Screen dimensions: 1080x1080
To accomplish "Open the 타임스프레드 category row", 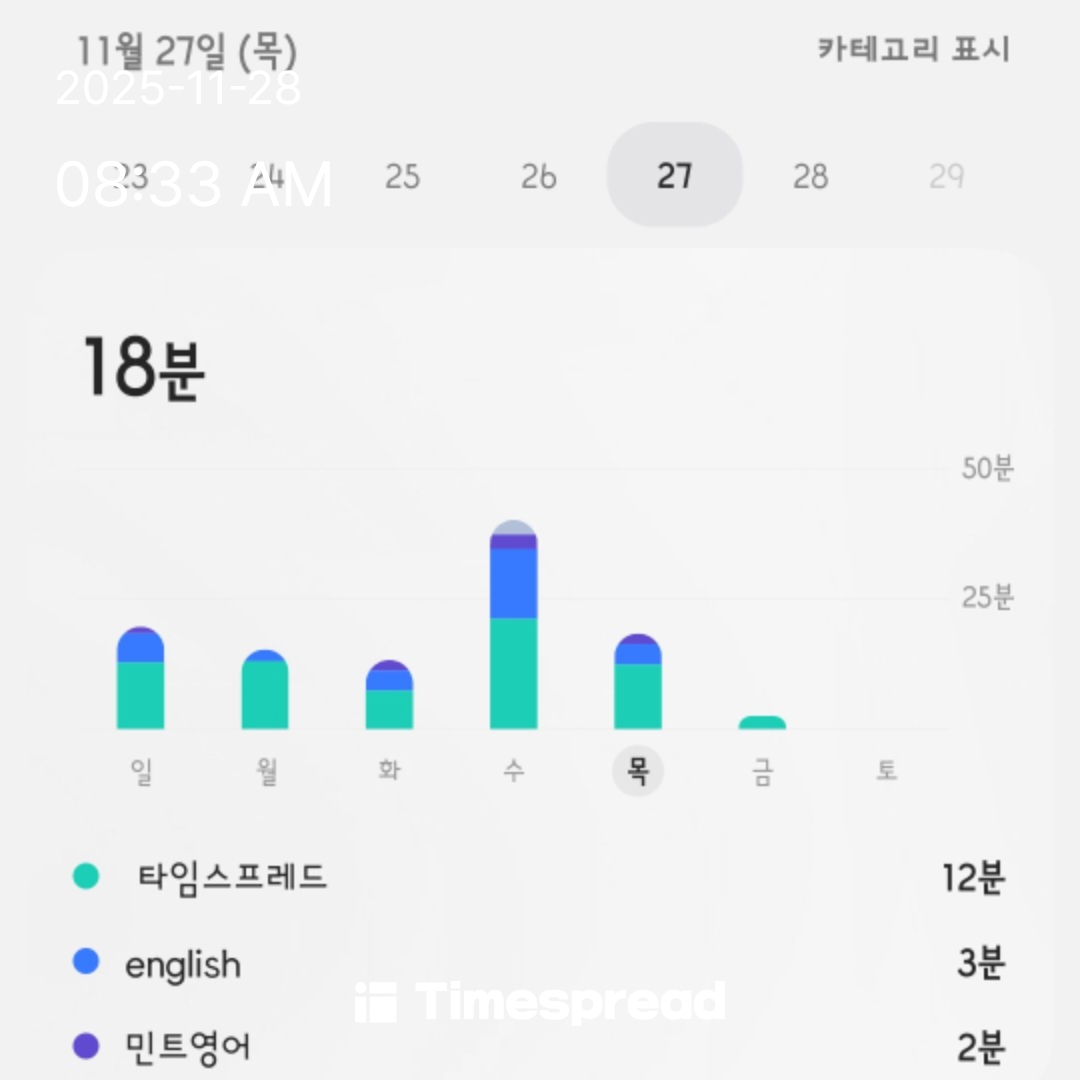I will click(232, 877).
